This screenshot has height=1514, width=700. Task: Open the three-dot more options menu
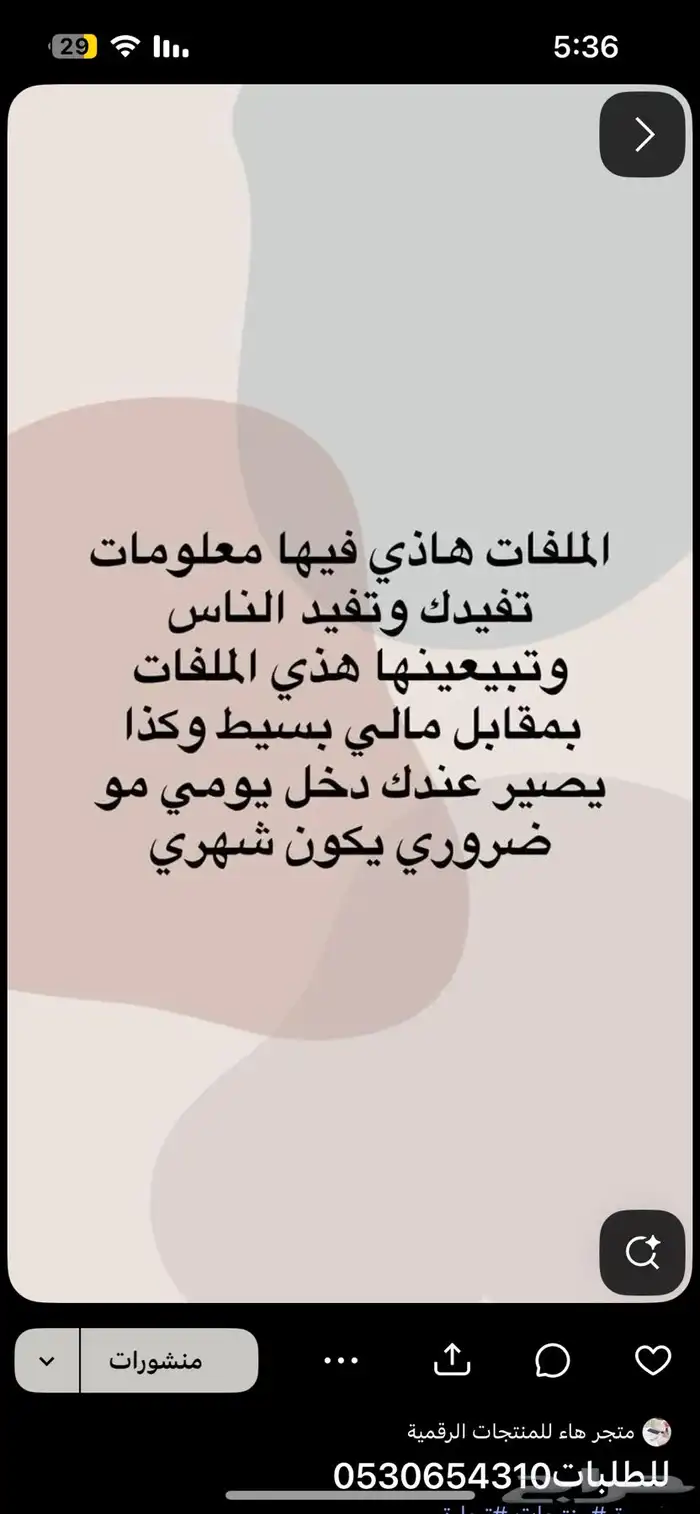[341, 1360]
